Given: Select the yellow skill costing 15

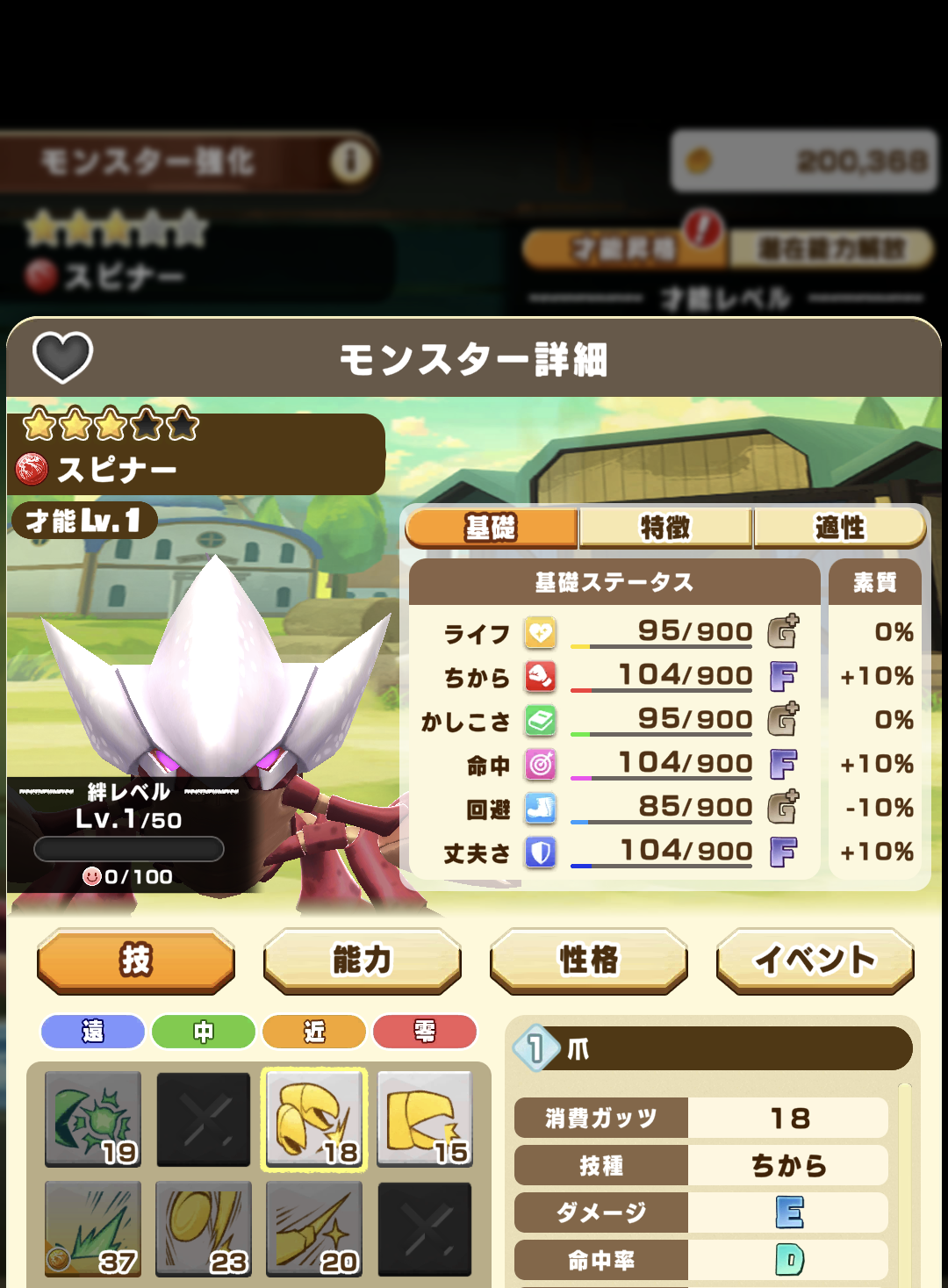Looking at the screenshot, I should pyautogui.click(x=425, y=1119).
